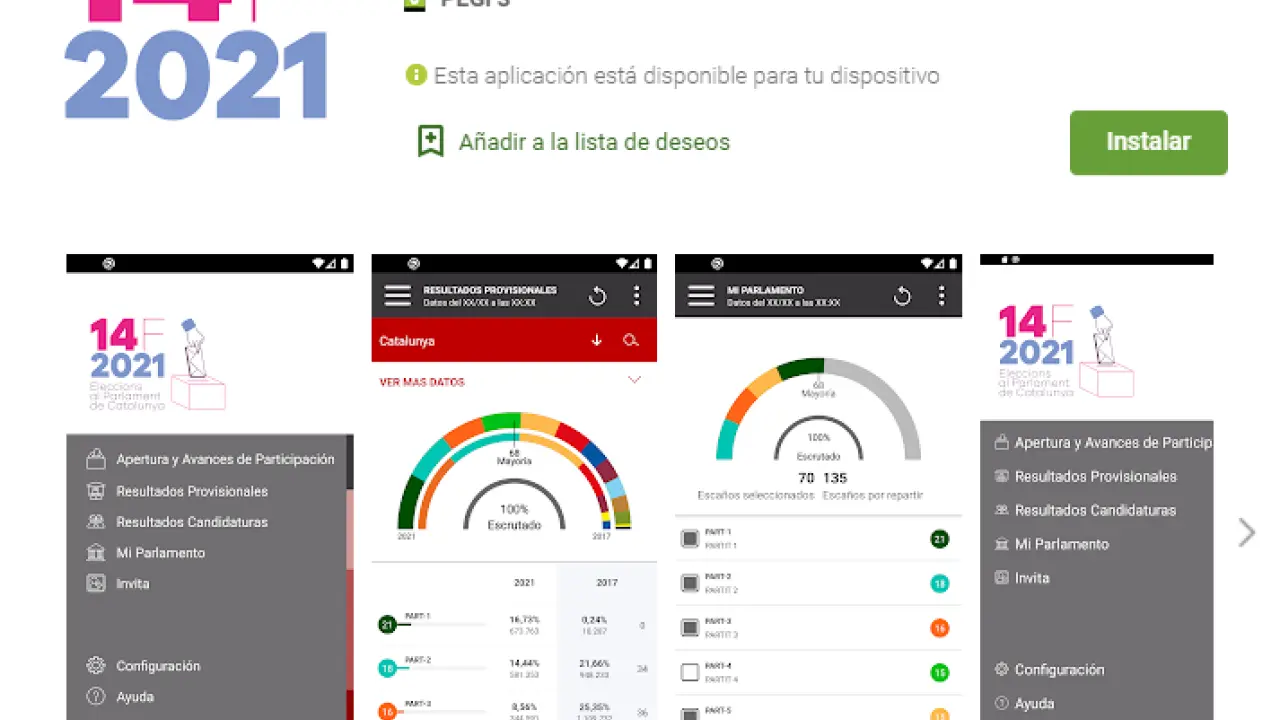
Task: Install the app with Instalar button
Action: tap(1148, 142)
